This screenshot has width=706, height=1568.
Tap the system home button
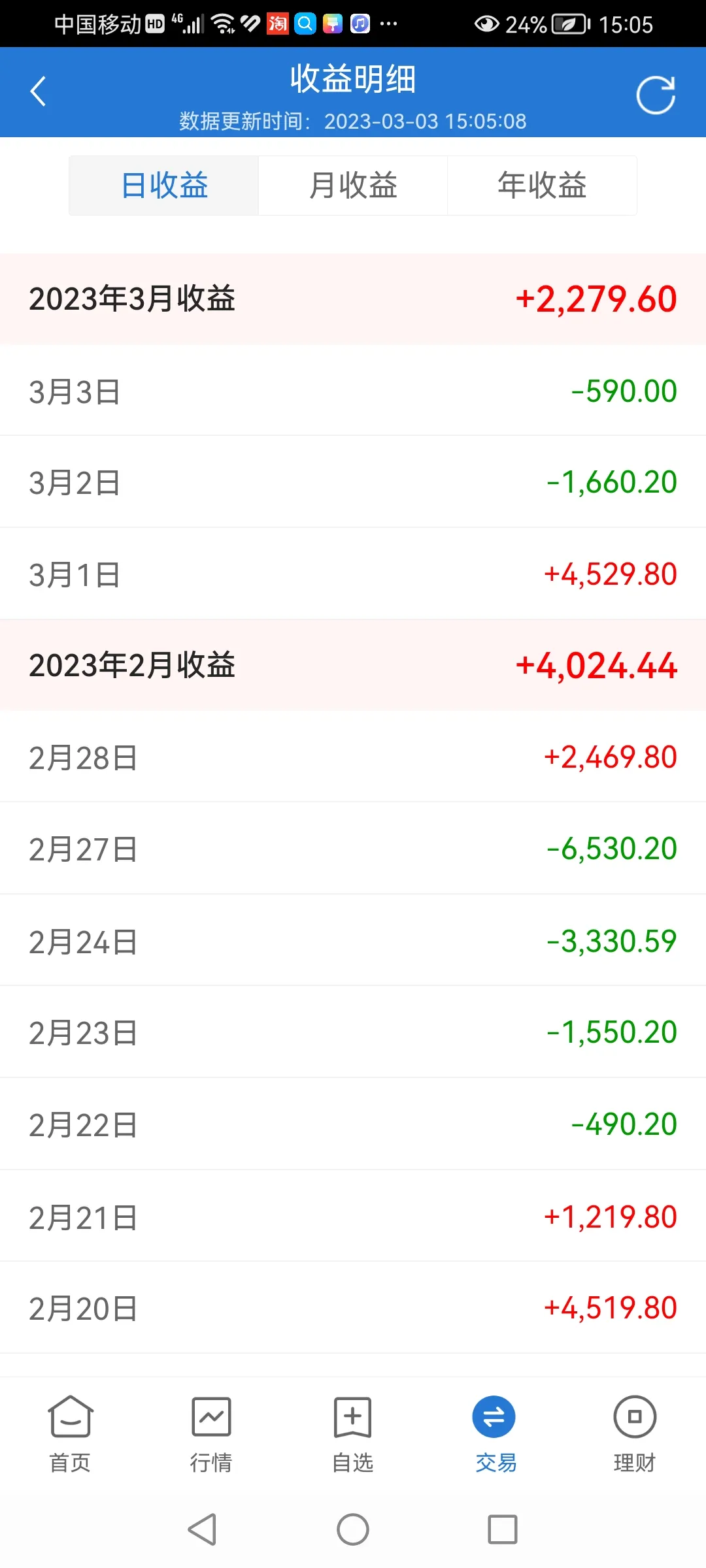pos(353,1529)
